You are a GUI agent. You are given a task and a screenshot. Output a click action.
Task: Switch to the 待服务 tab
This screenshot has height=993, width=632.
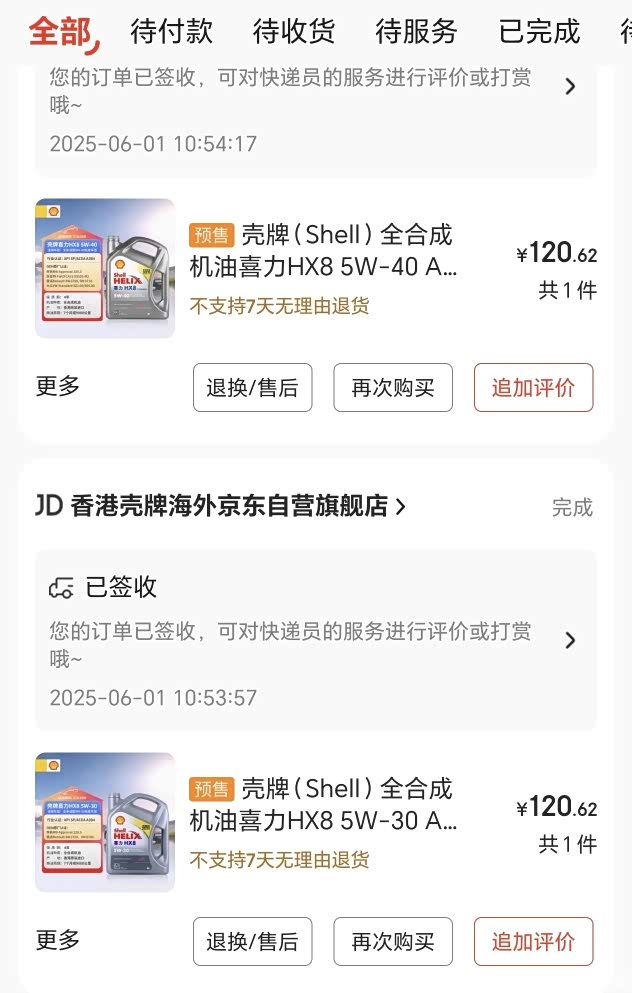pyautogui.click(x=416, y=32)
